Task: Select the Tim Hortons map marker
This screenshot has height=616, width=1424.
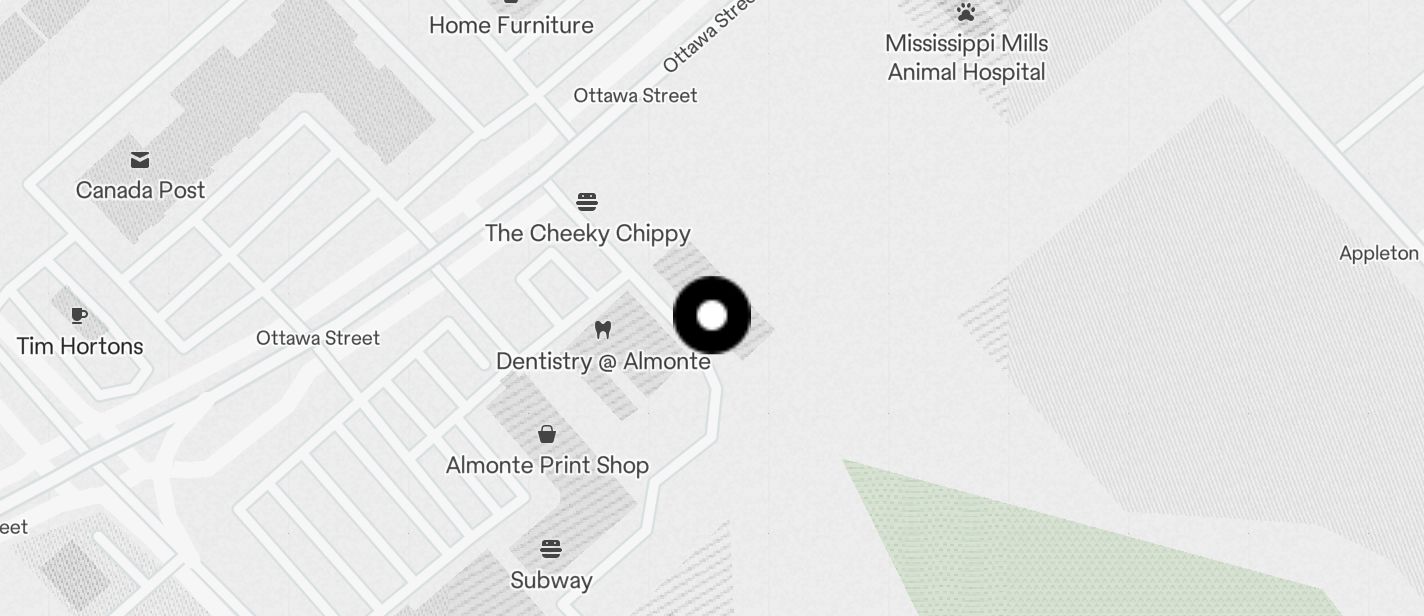Action: [80, 317]
